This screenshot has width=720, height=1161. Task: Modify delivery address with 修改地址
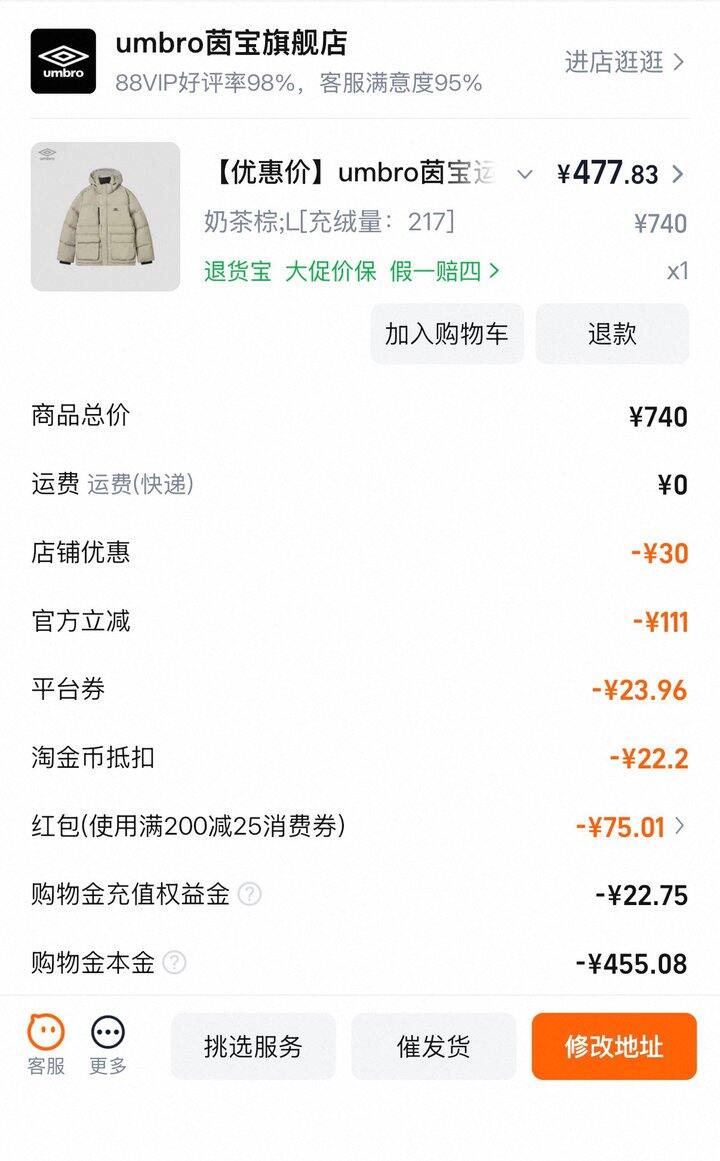[613, 1047]
